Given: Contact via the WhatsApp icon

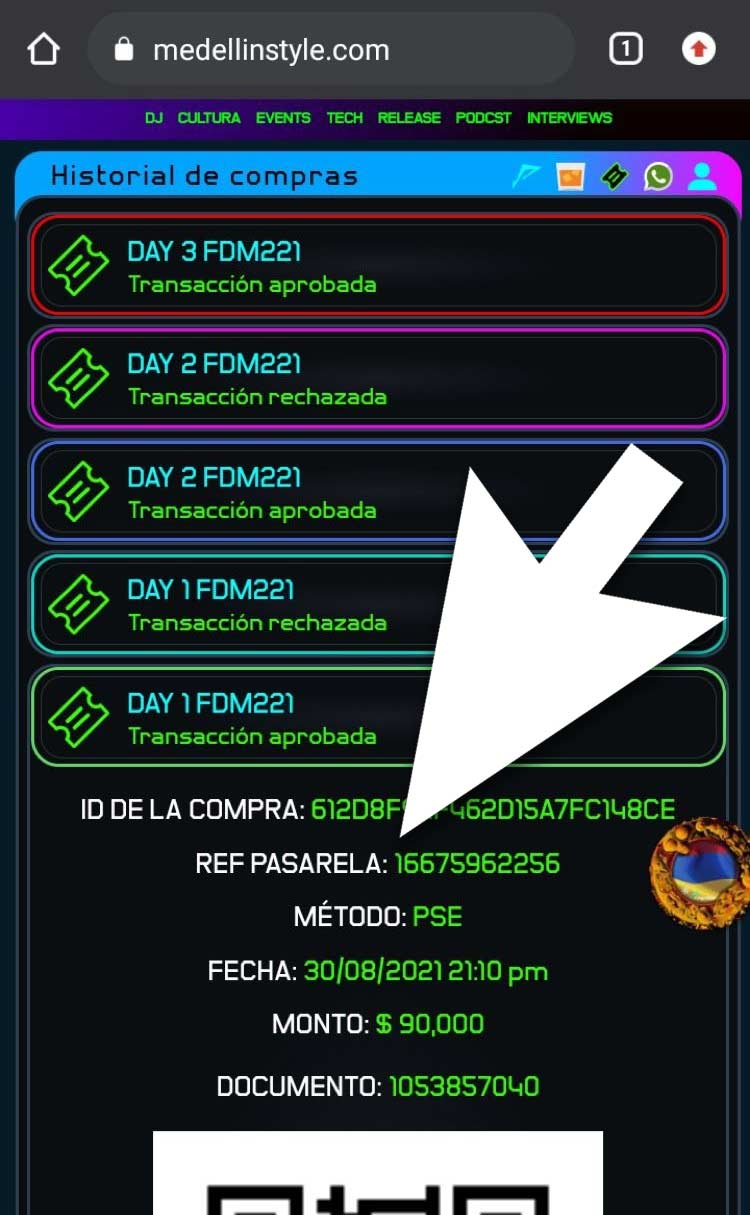Looking at the screenshot, I should click(x=658, y=177).
